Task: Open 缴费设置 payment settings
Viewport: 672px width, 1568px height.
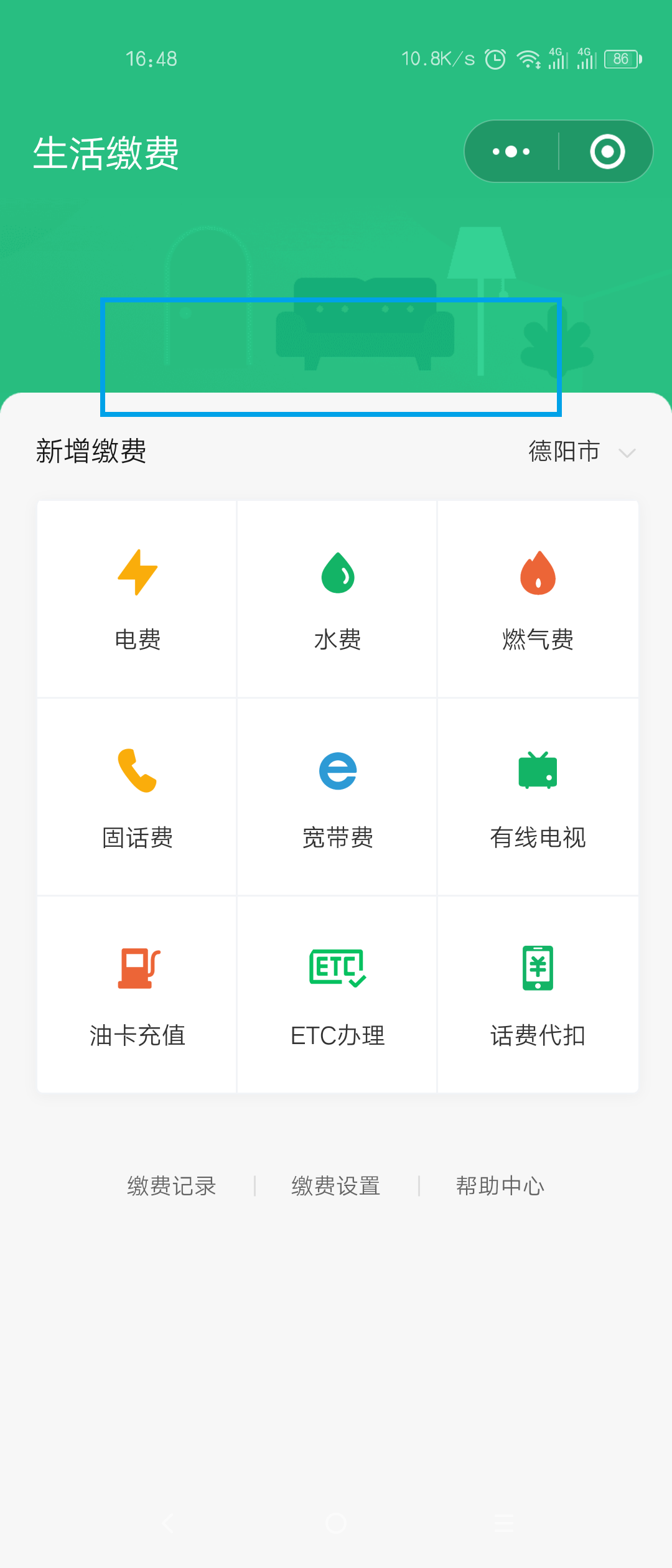Action: 336,1186
